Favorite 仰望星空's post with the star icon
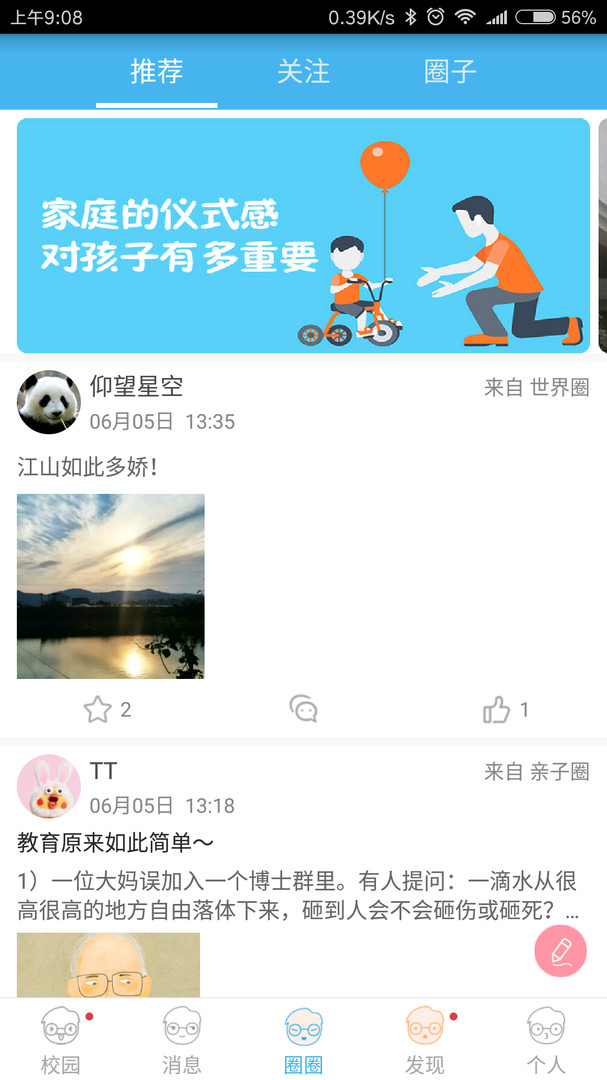The width and height of the screenshot is (607, 1080). [98, 710]
